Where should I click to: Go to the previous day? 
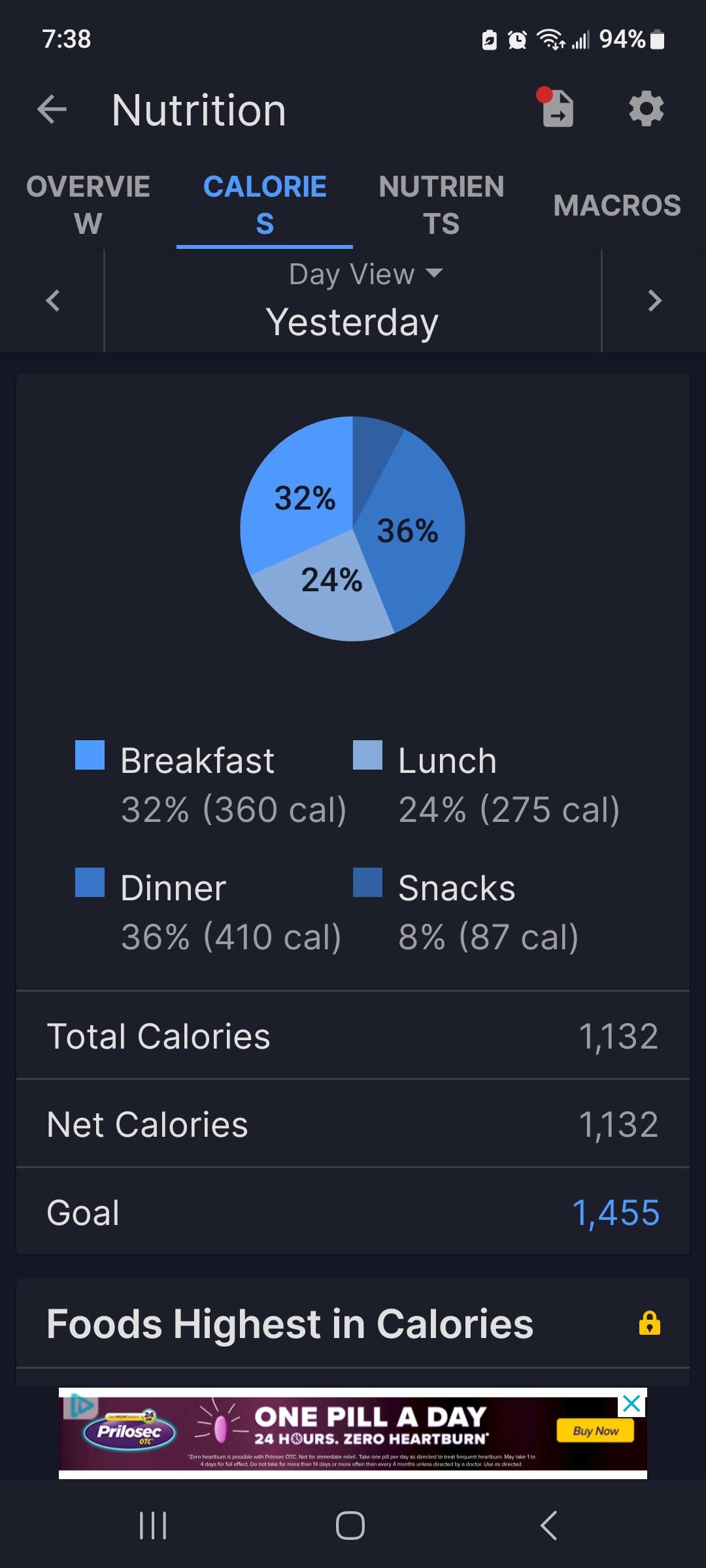53,301
